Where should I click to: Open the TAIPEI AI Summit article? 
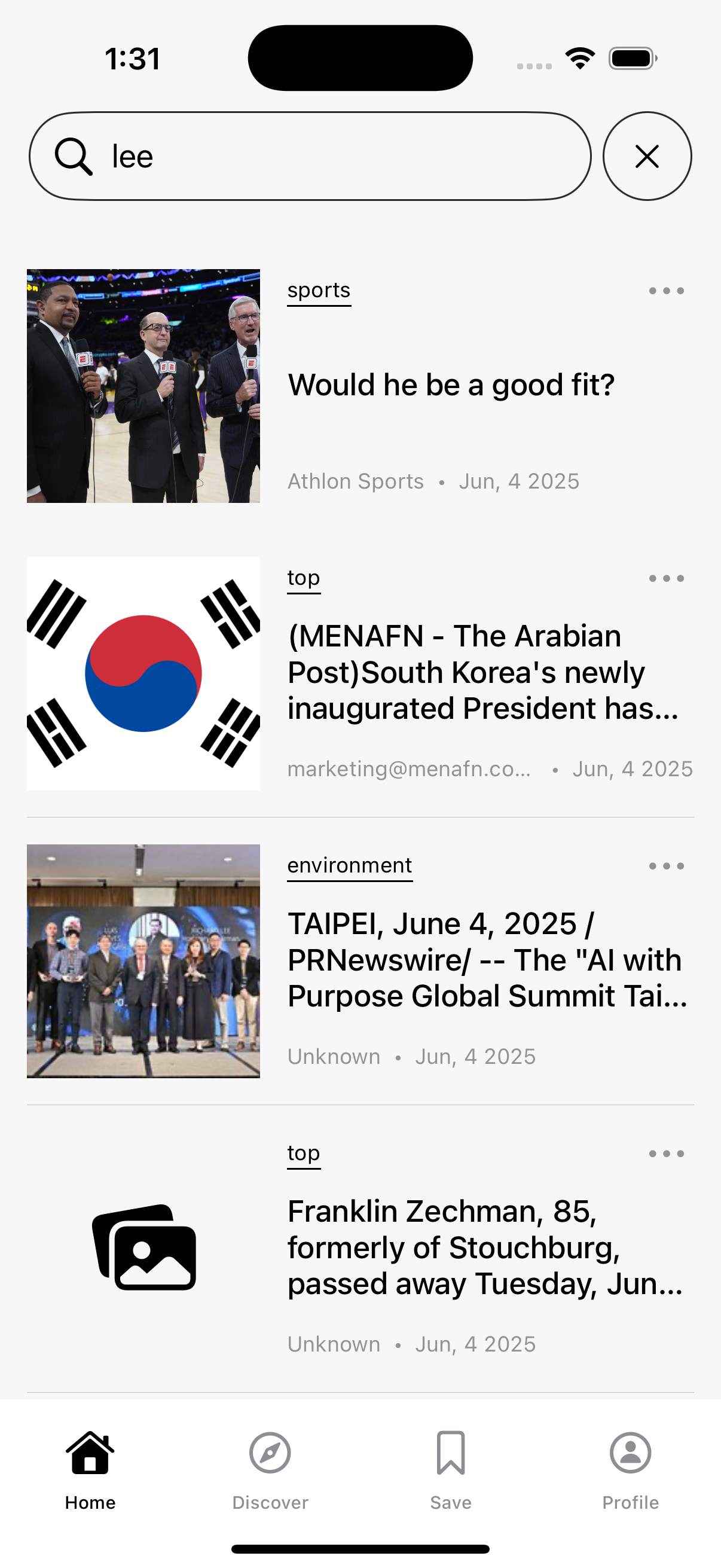click(x=487, y=960)
